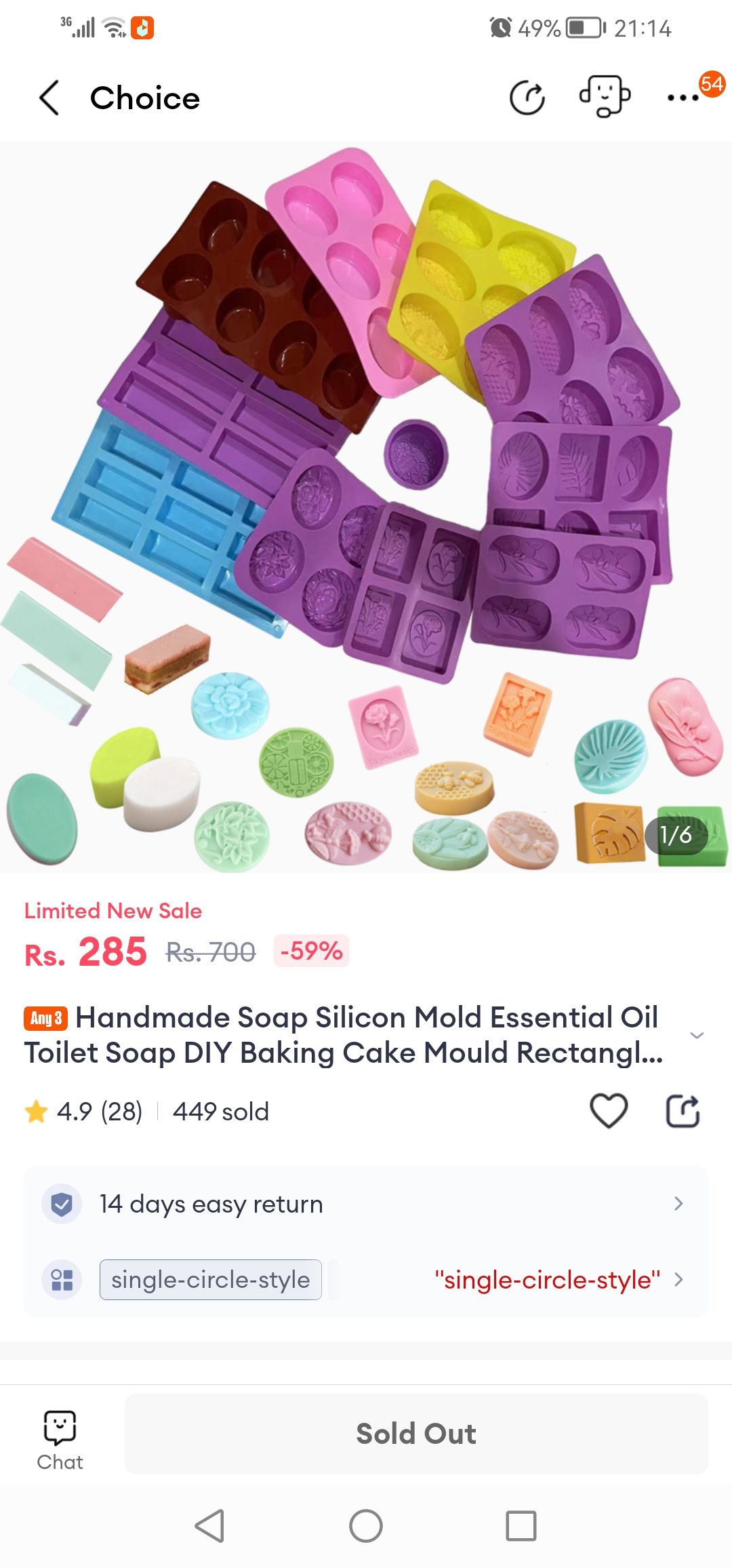Select the single-circle-style variant chip
The height and width of the screenshot is (1568, 732).
pyautogui.click(x=211, y=1280)
